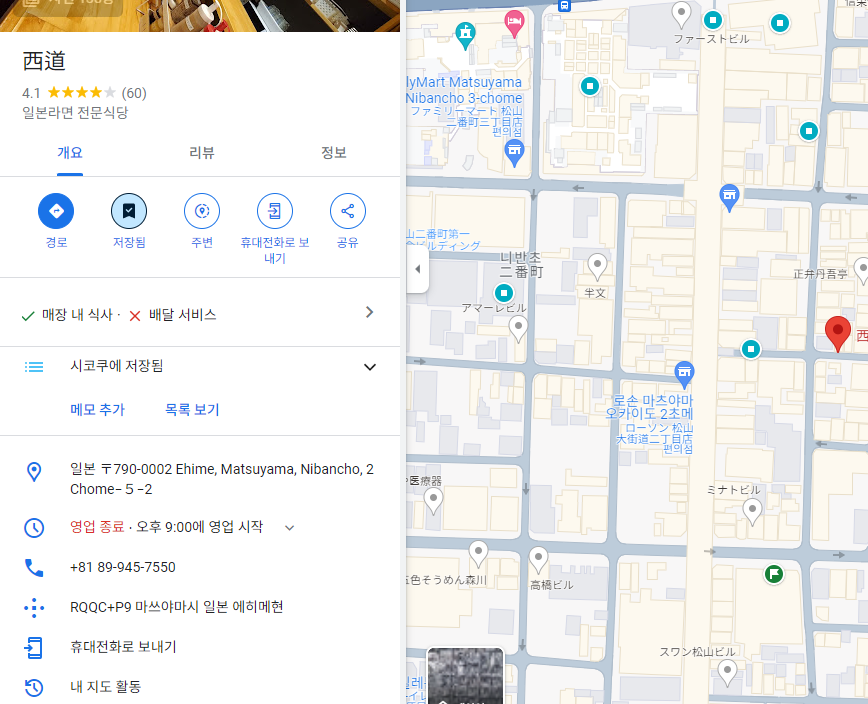Tap the 저장됨 bookmark button

(x=129, y=211)
